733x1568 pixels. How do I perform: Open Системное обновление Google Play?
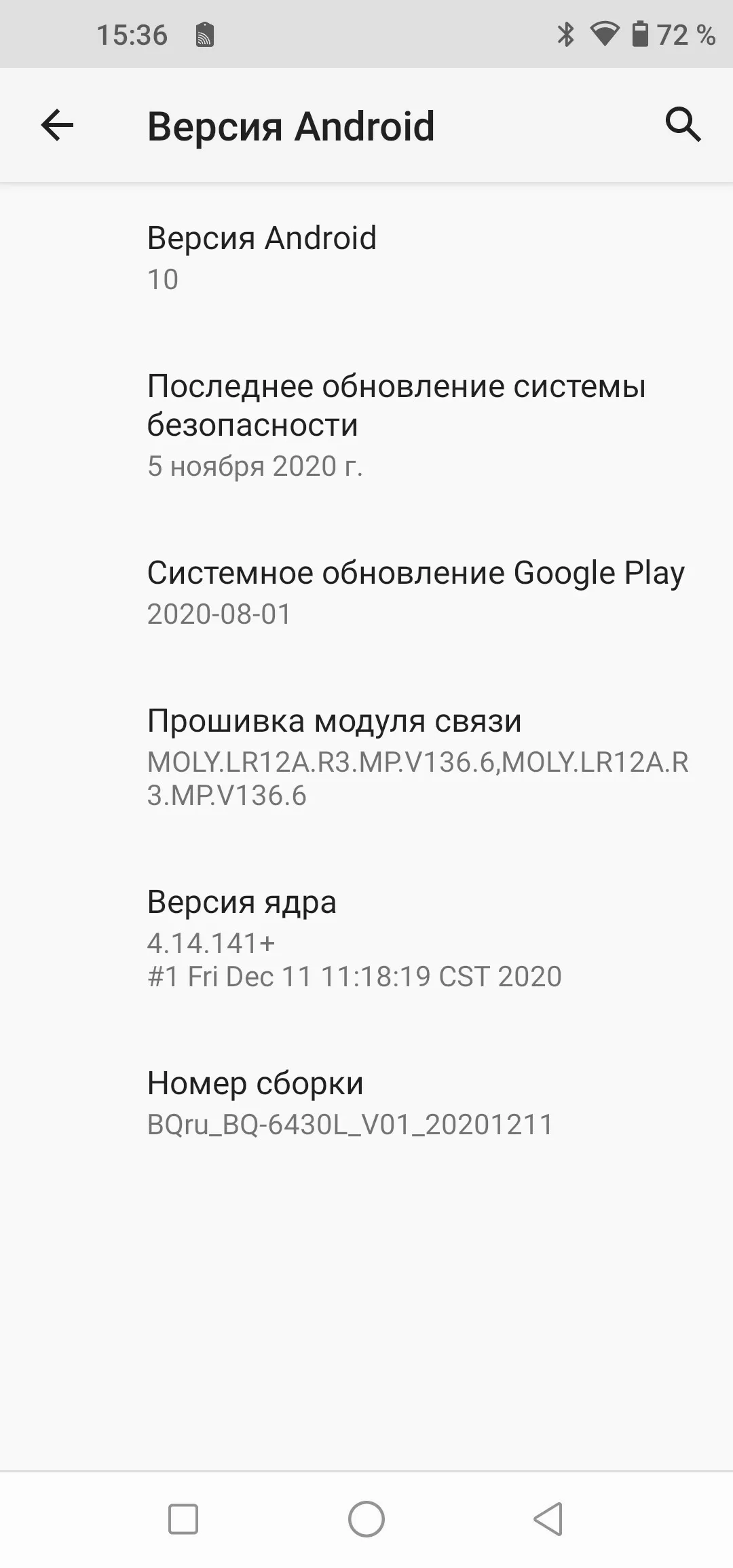pyautogui.click(x=366, y=593)
